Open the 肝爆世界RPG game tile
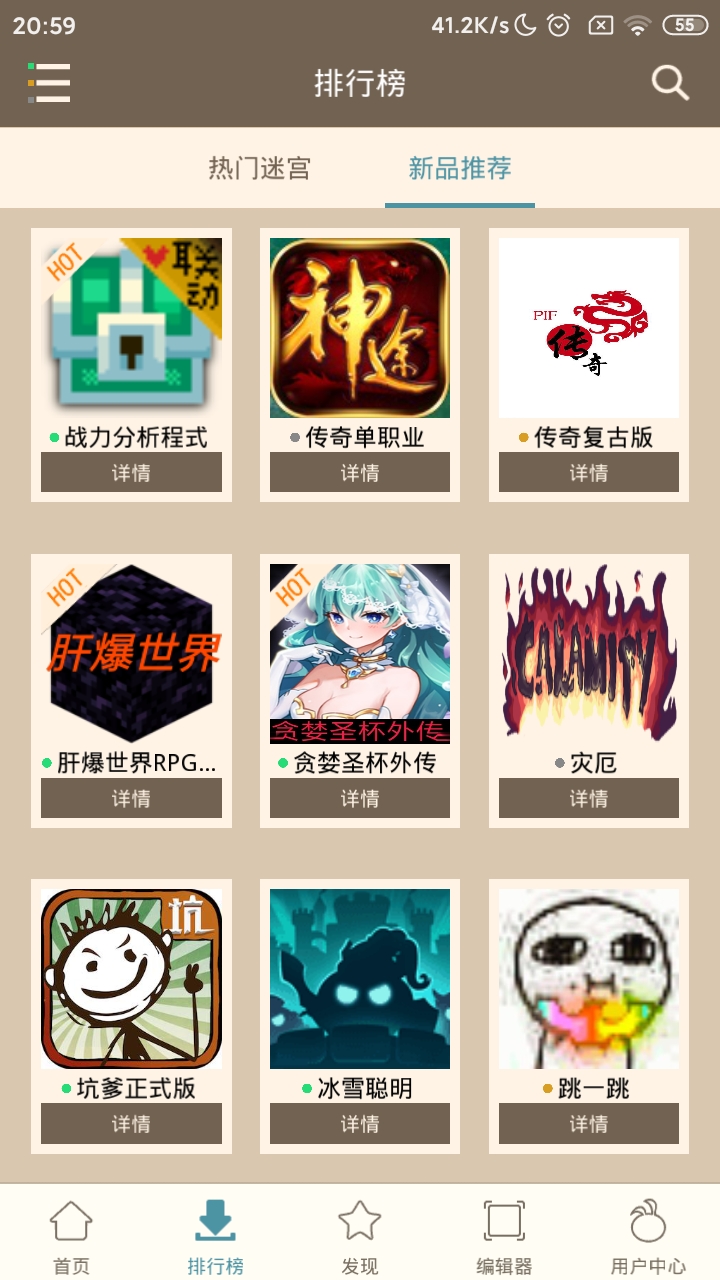Image resolution: width=720 pixels, height=1280 pixels. pyautogui.click(x=131, y=654)
